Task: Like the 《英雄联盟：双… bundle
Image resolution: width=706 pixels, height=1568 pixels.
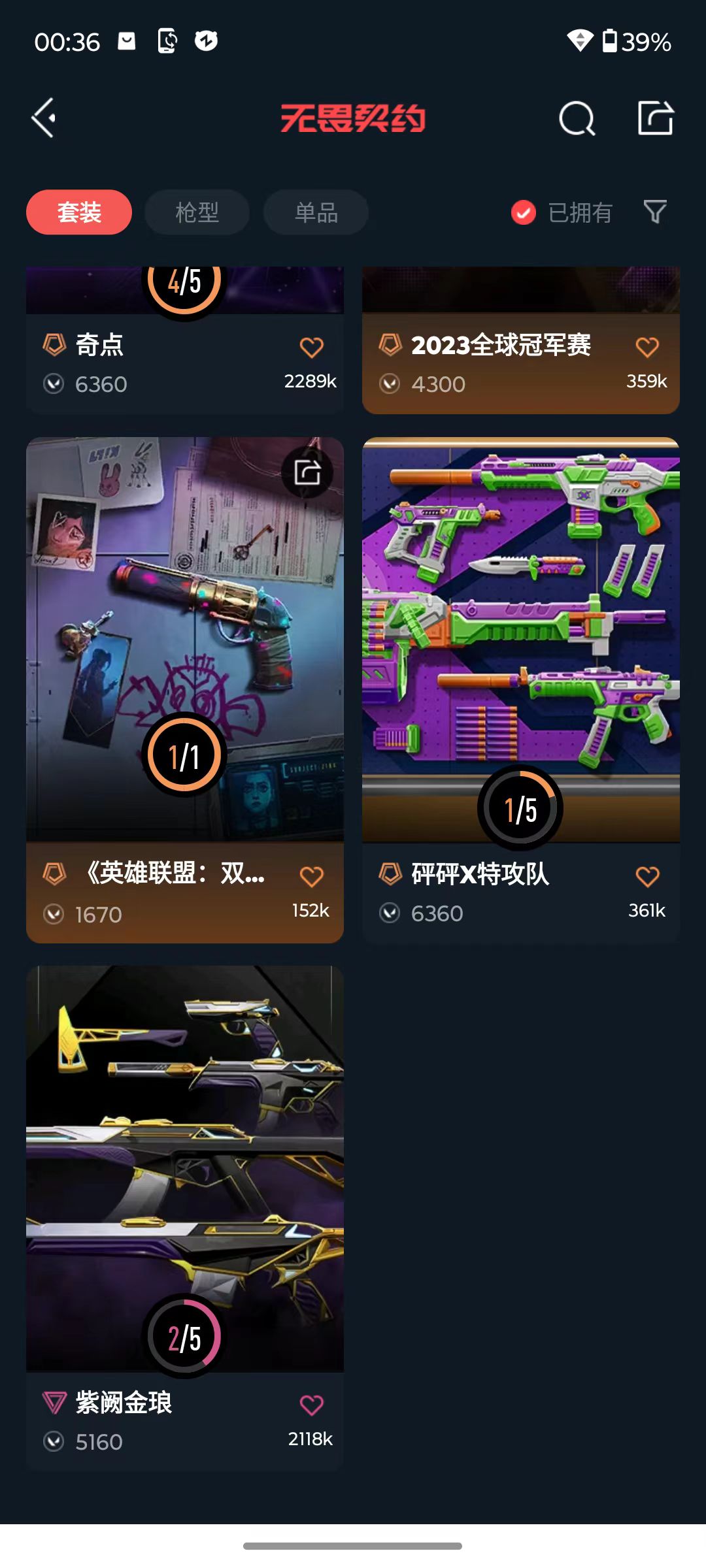Action: (312, 876)
